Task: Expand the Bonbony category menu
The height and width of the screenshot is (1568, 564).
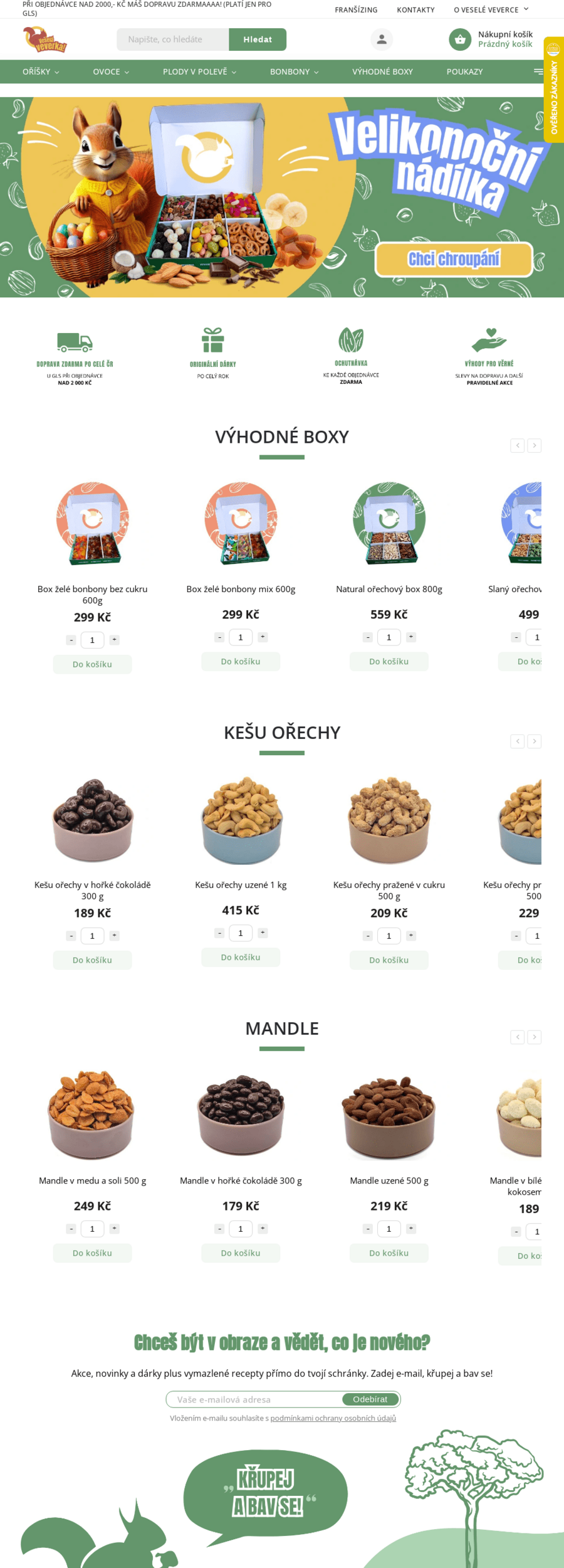Action: click(294, 72)
